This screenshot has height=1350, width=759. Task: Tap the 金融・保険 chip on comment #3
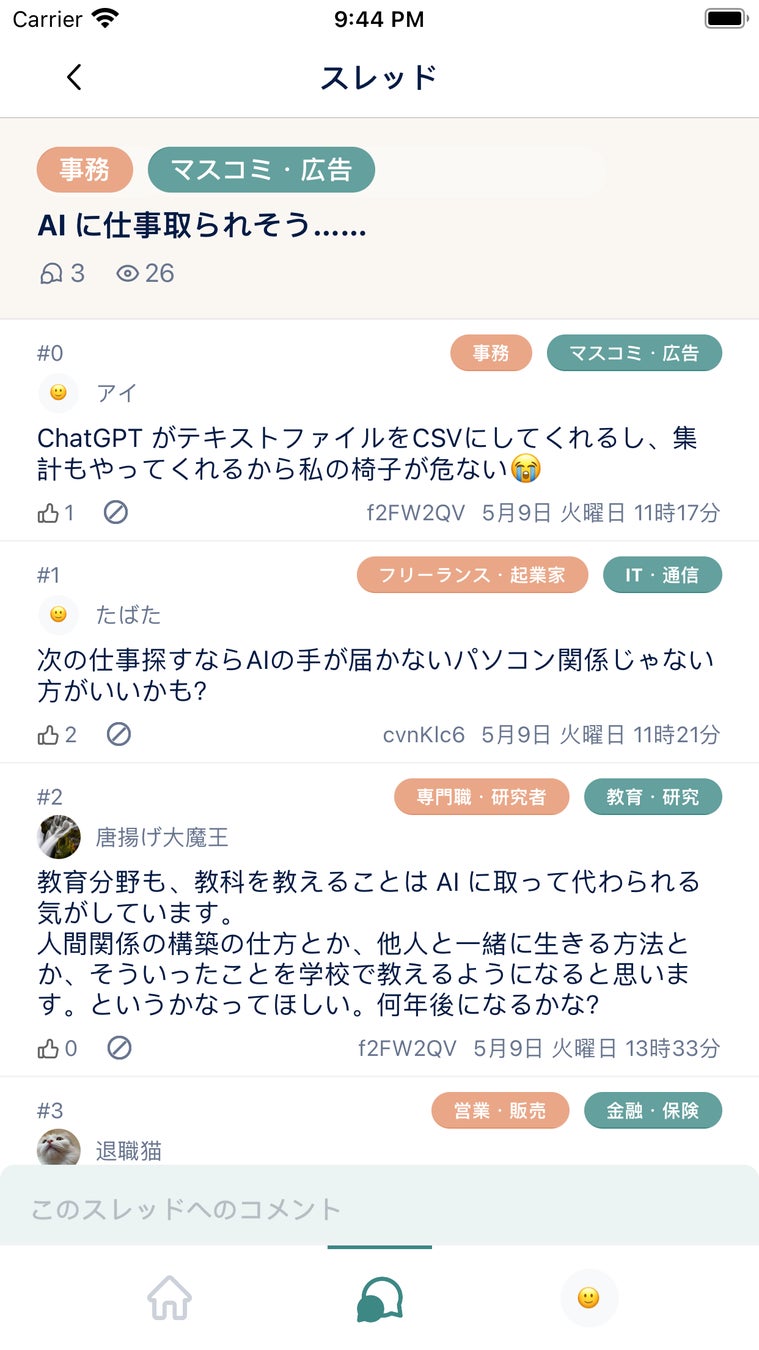tap(652, 1111)
